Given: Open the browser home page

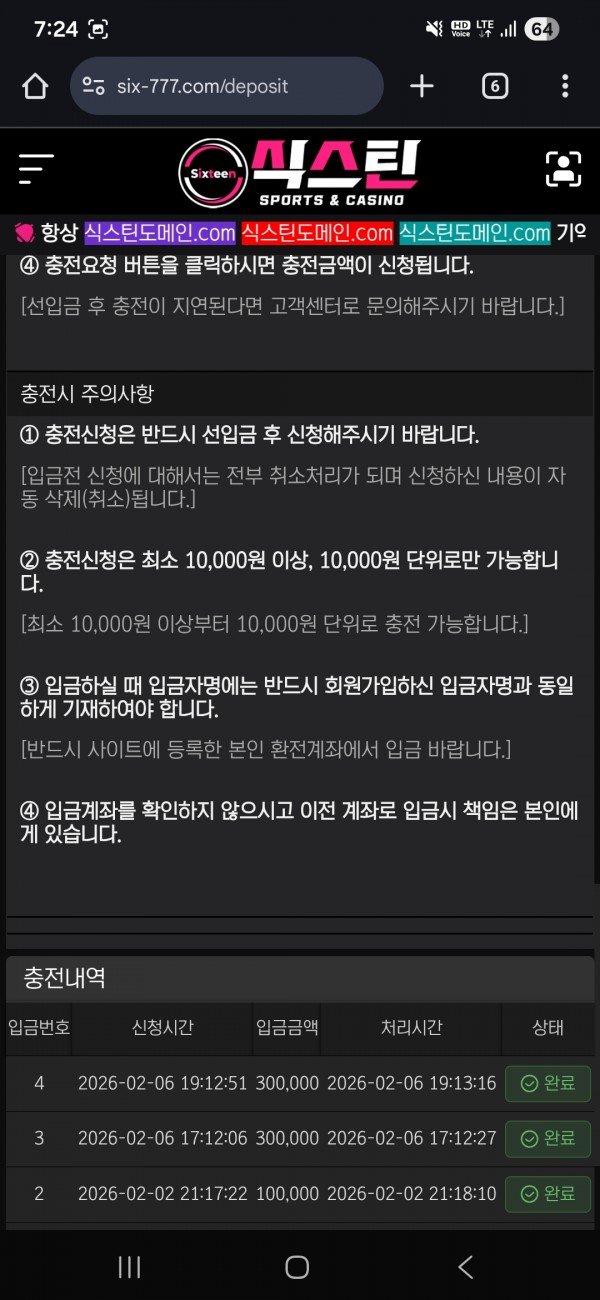Looking at the screenshot, I should tap(35, 87).
